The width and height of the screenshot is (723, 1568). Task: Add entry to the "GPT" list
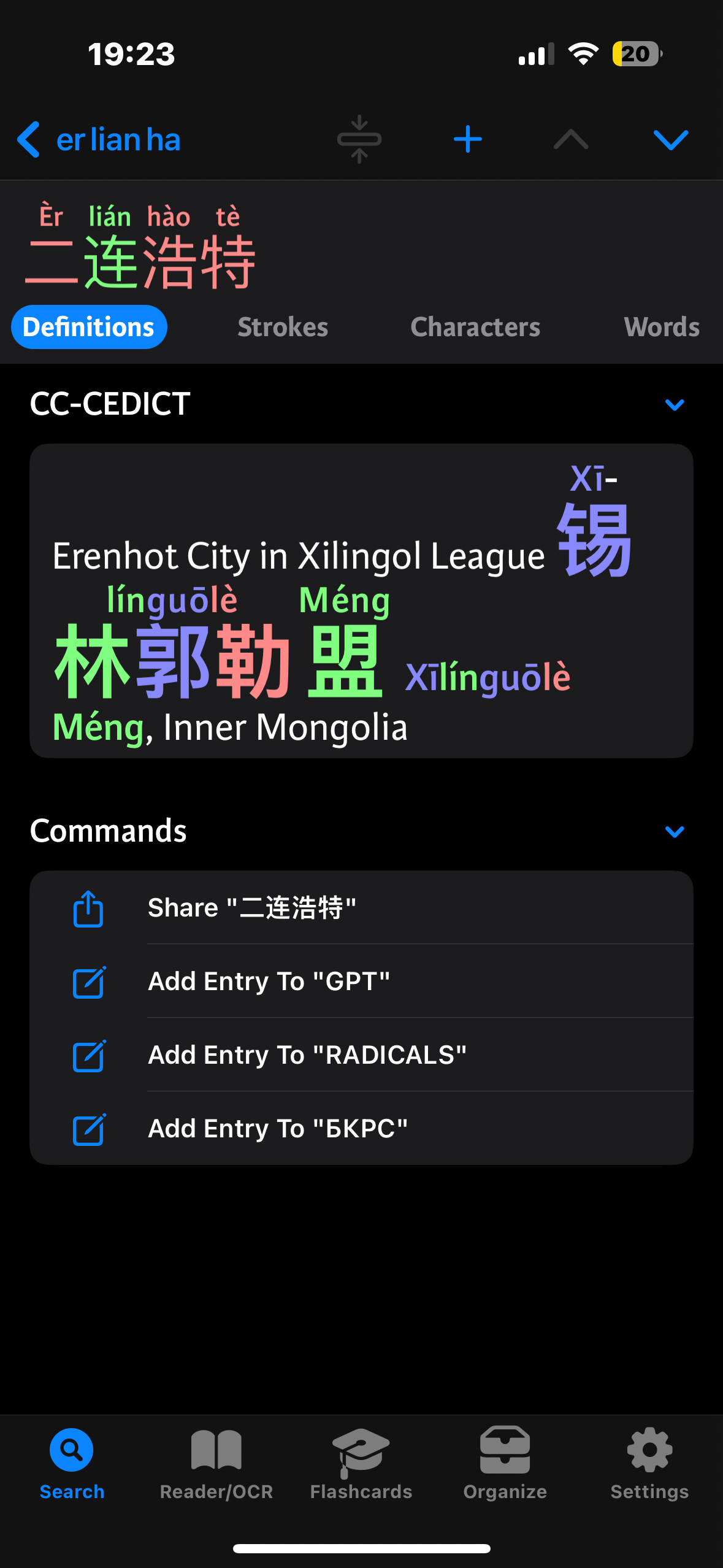(x=361, y=981)
